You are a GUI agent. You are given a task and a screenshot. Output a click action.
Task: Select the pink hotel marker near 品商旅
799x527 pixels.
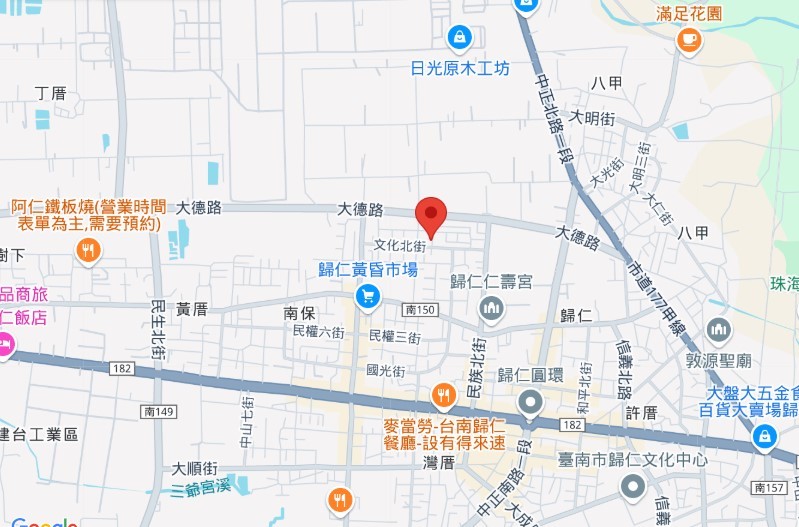pyautogui.click(x=5, y=345)
